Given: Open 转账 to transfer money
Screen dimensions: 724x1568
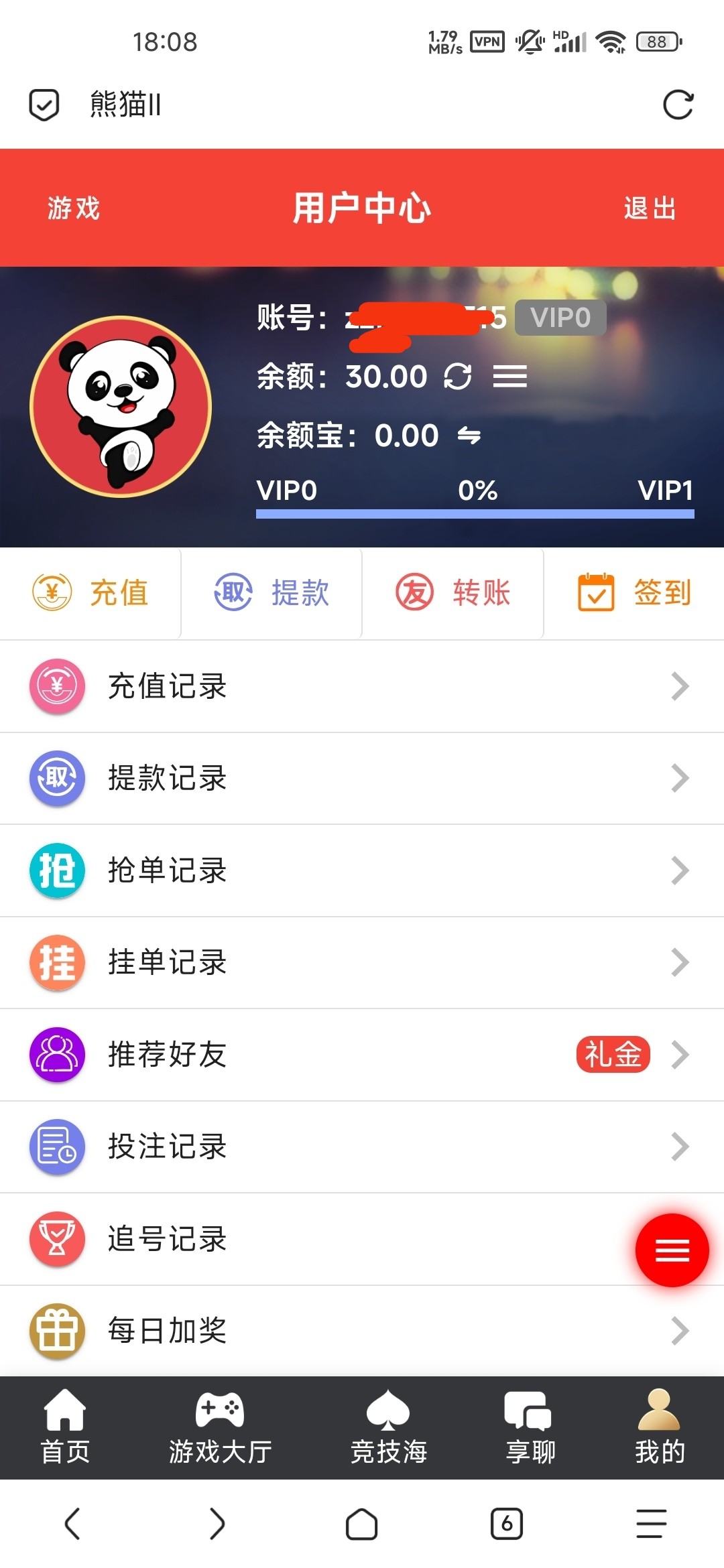Looking at the screenshot, I should pos(452,593).
